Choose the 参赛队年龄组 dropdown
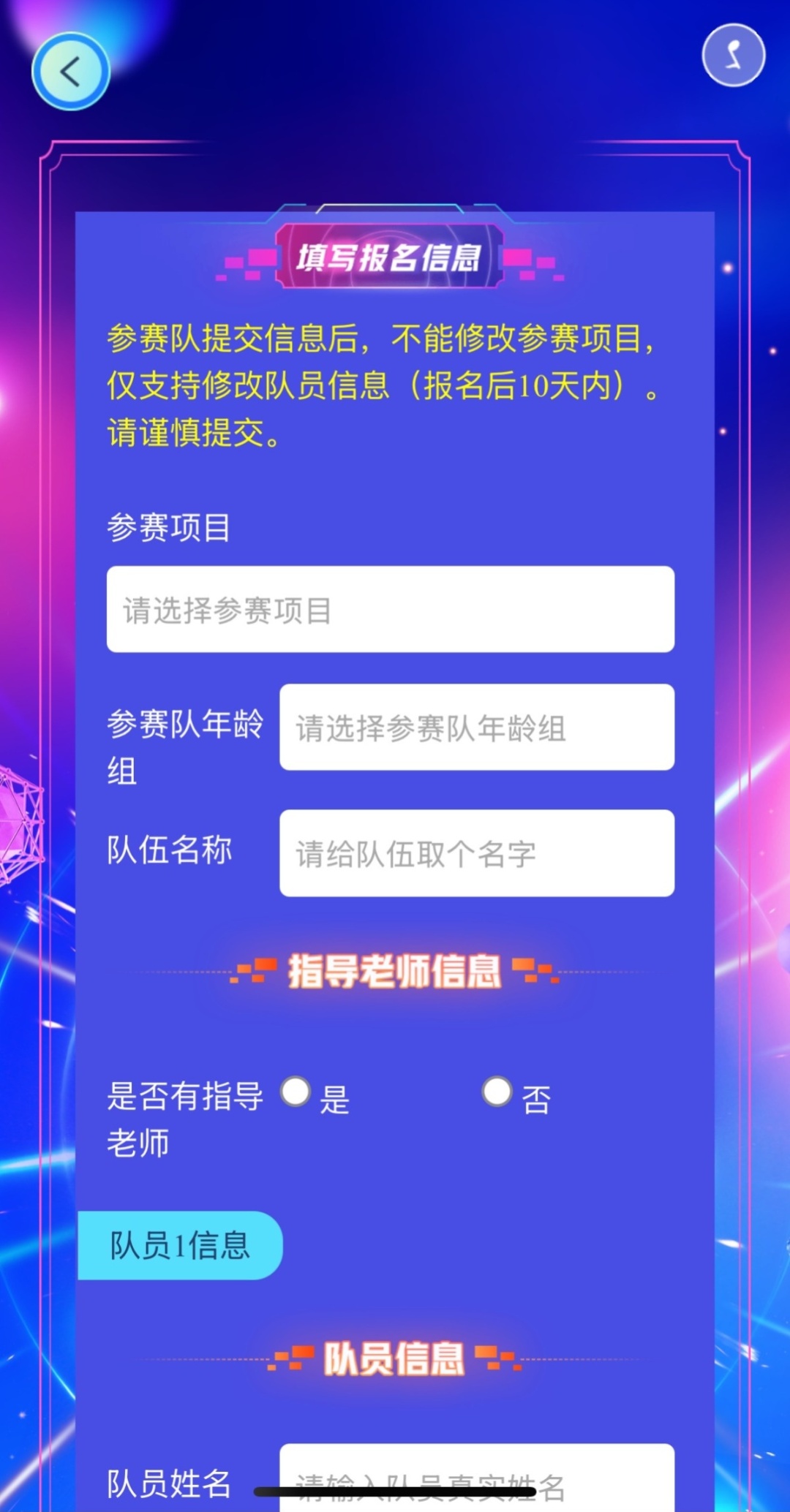Image resolution: width=790 pixels, height=1512 pixels. click(x=476, y=727)
